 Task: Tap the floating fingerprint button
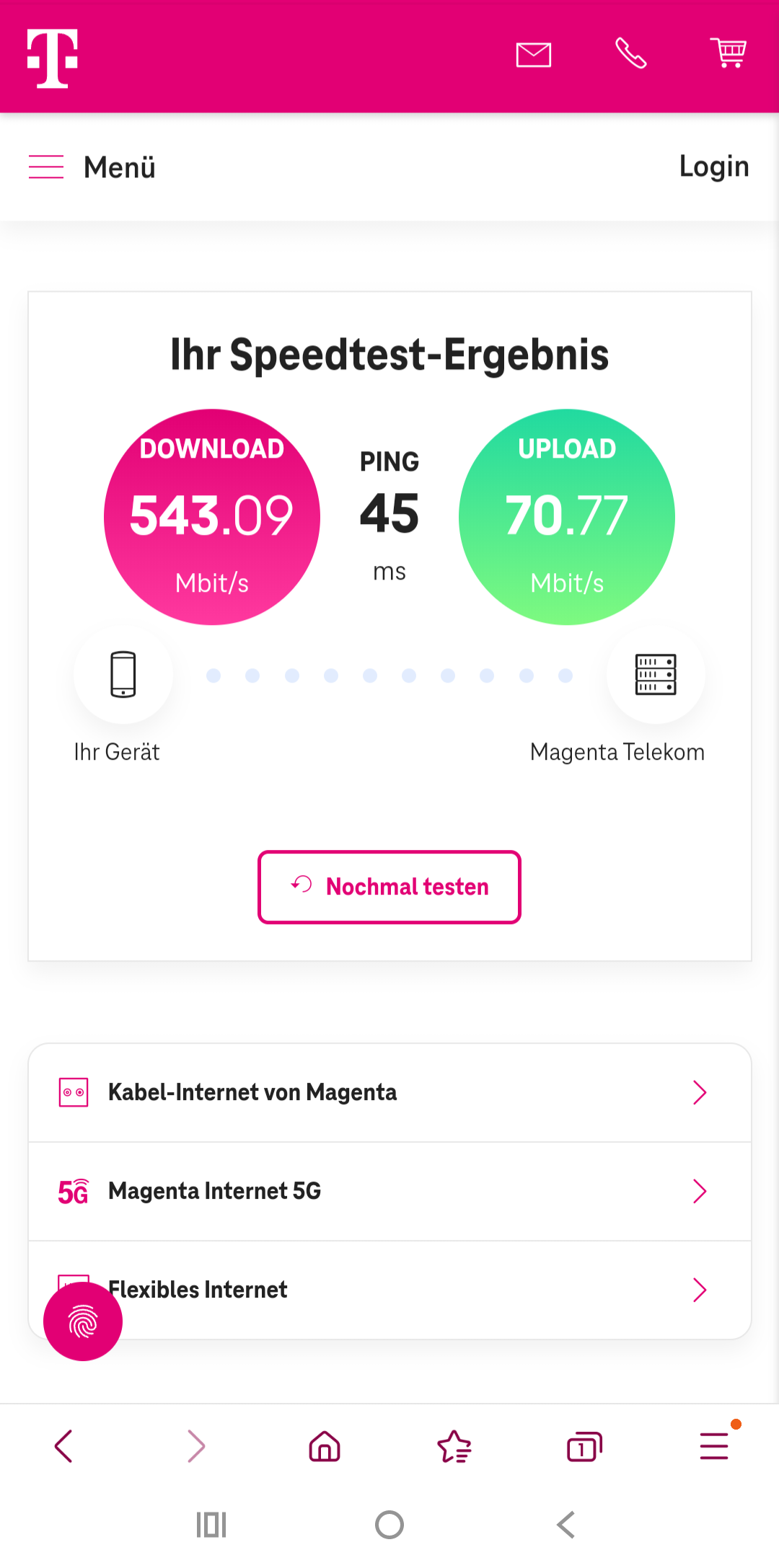point(83,1321)
